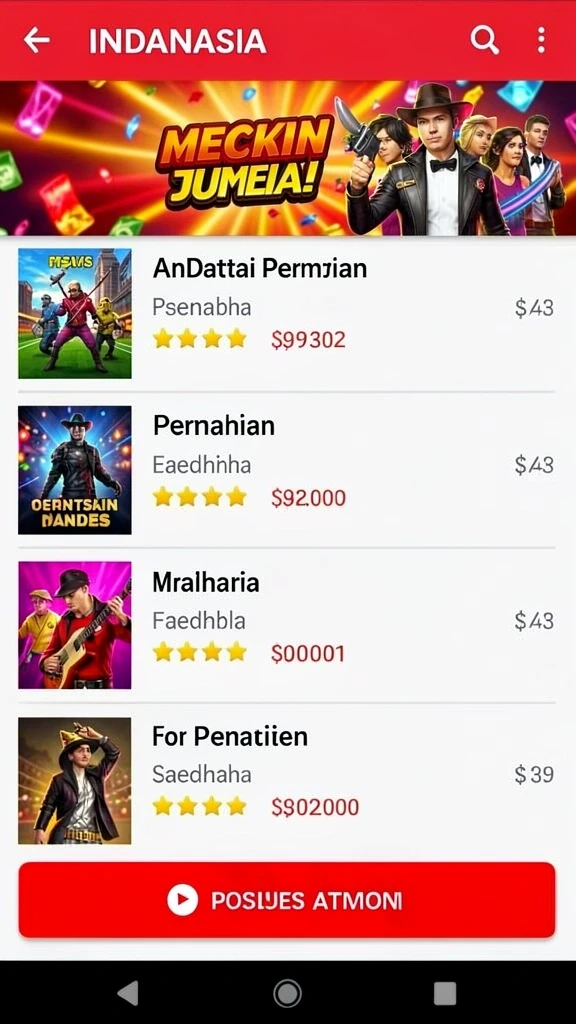Go back using the header arrow

click(37, 40)
